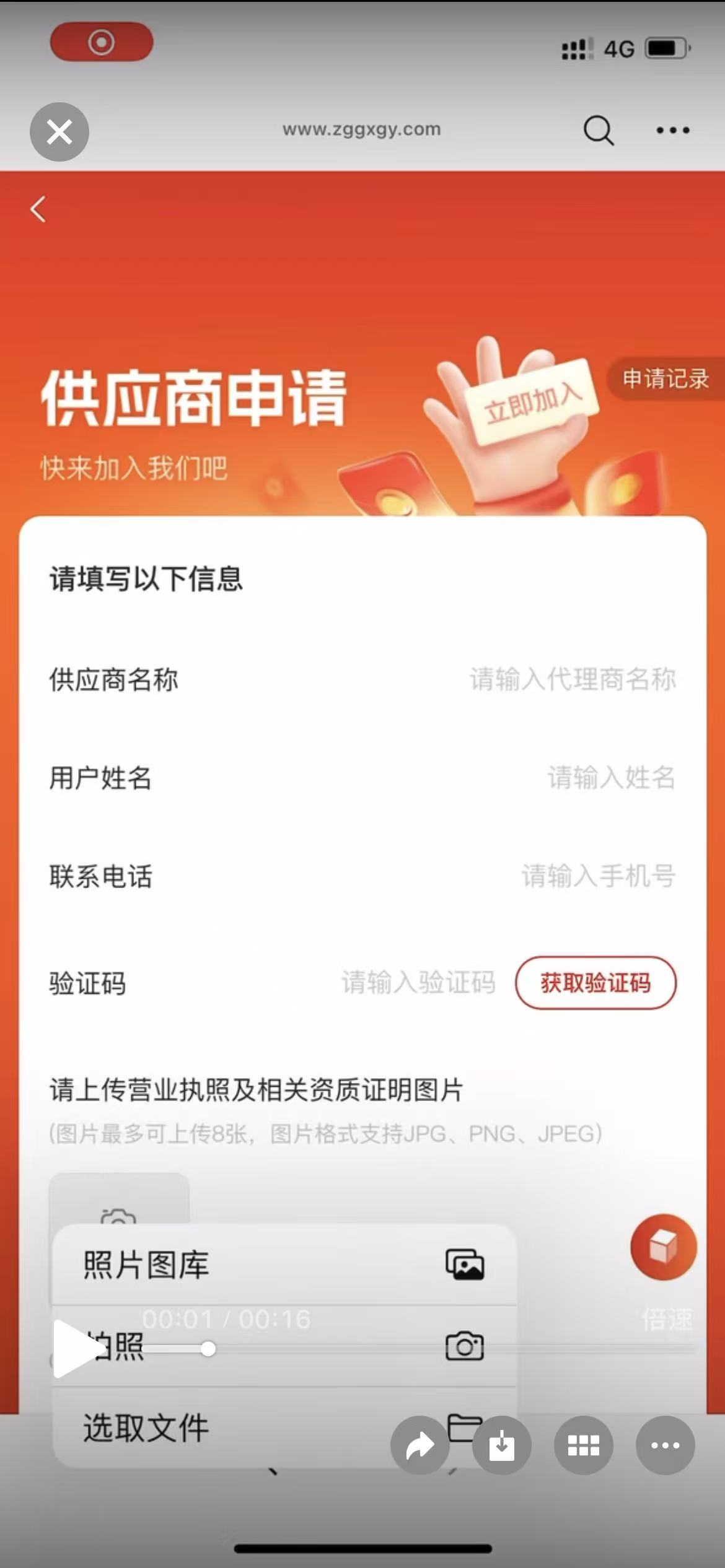Open the search magnifier icon

598,130
